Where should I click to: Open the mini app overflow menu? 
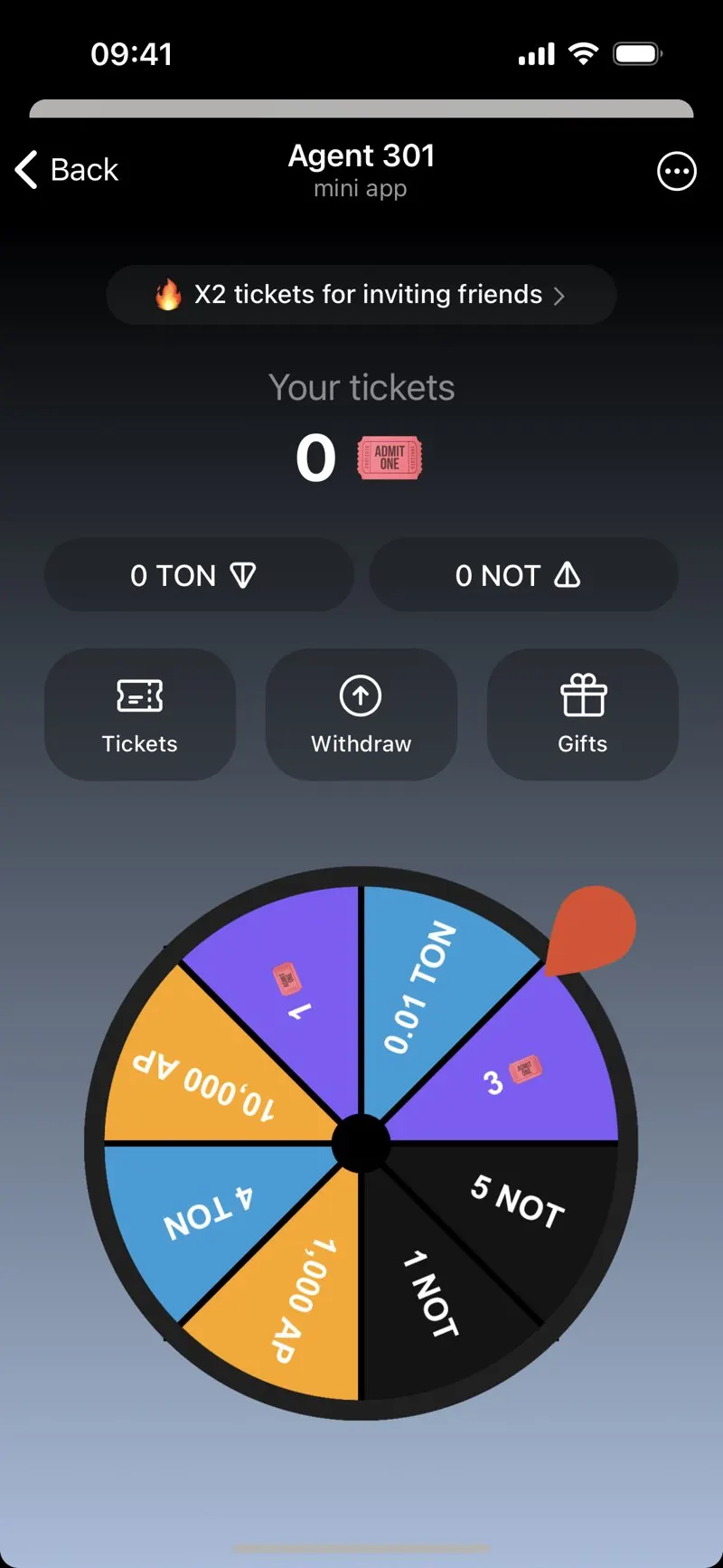click(x=677, y=171)
